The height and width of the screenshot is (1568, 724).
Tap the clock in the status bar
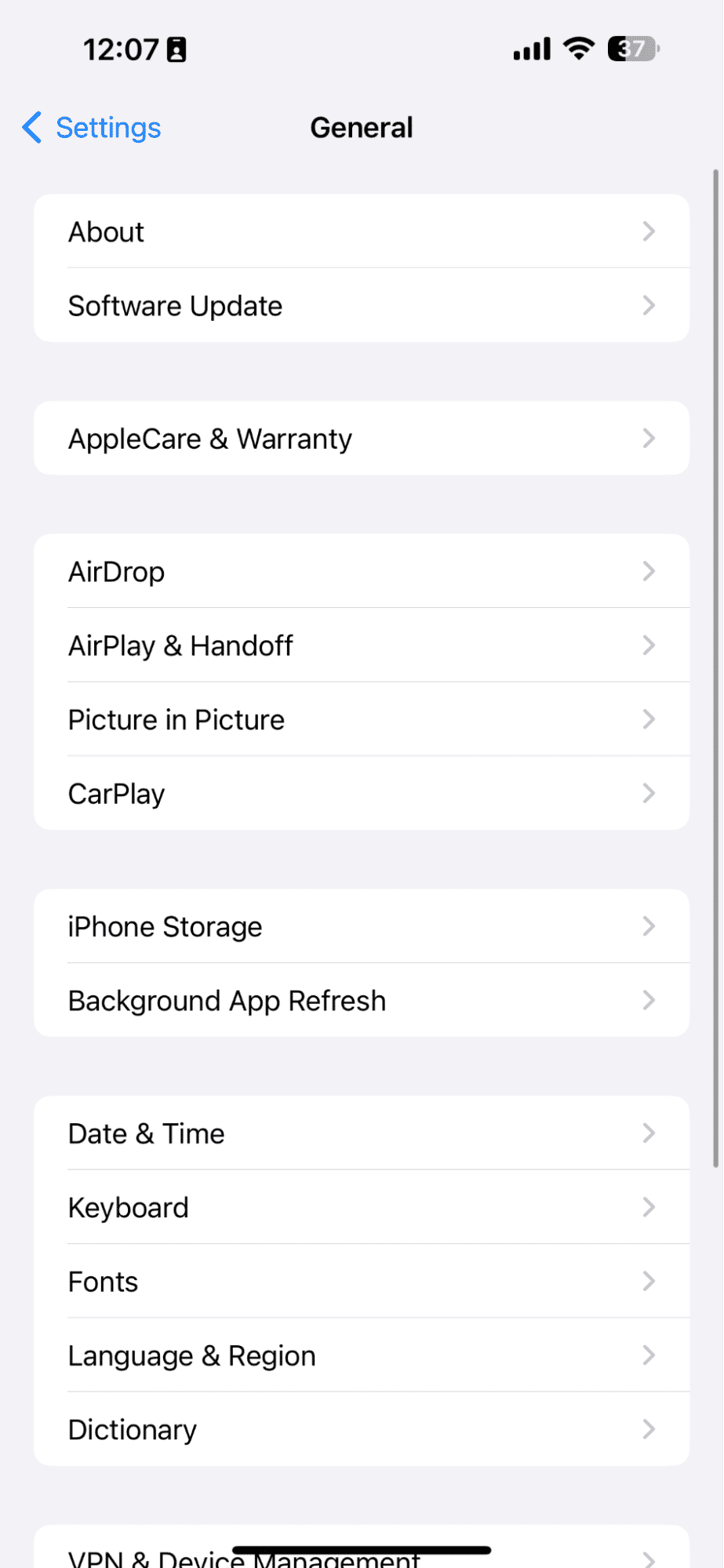[x=123, y=49]
